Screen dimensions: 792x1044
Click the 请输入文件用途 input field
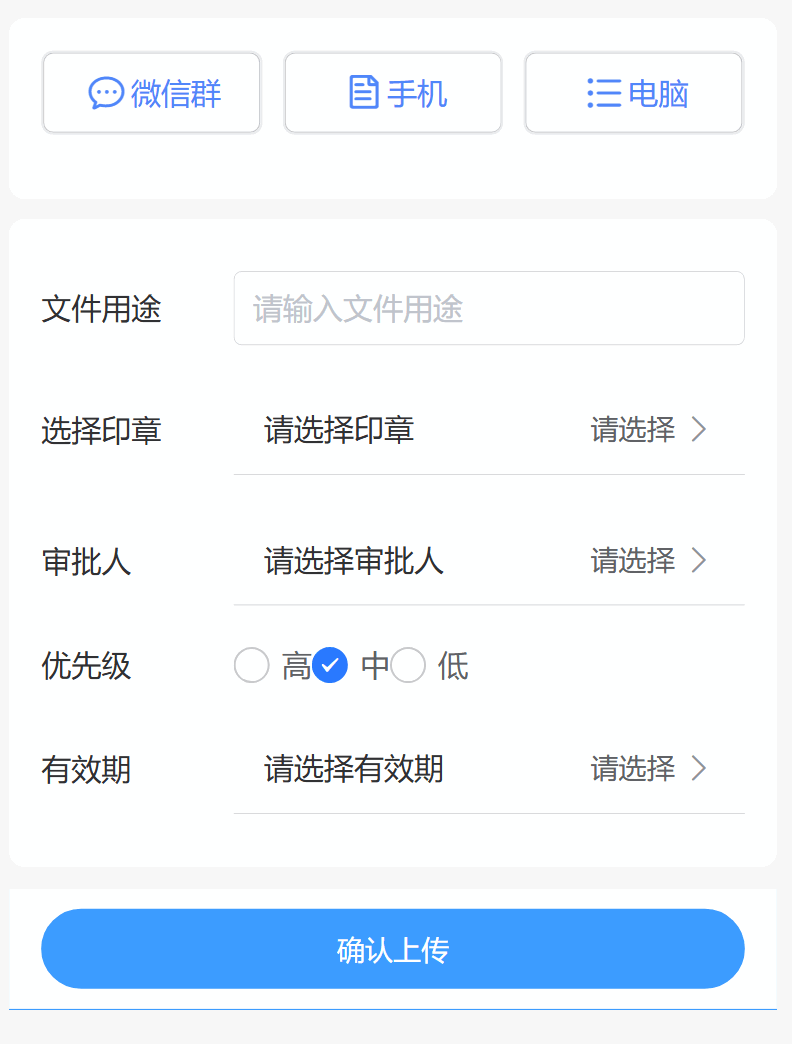[489, 307]
